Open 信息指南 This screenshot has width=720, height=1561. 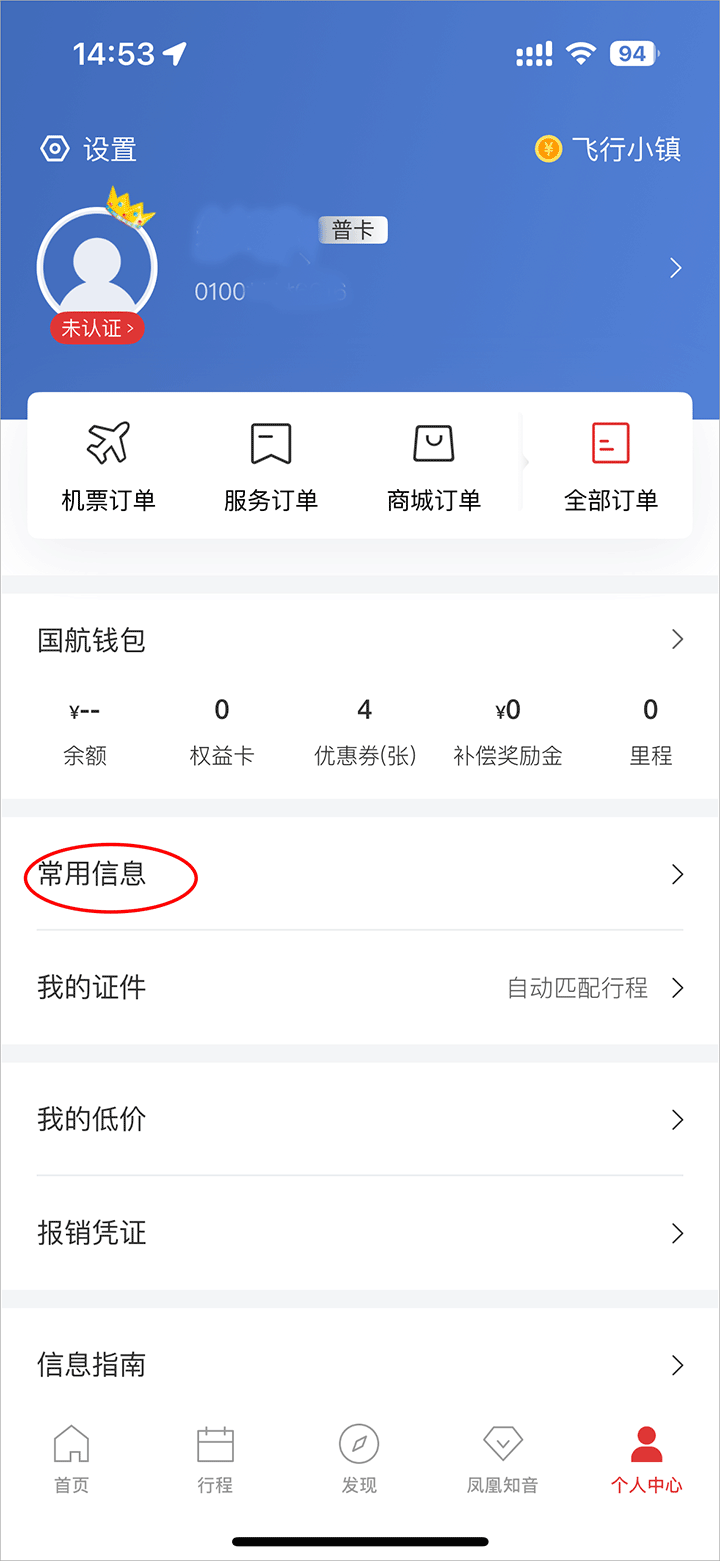tap(360, 1365)
